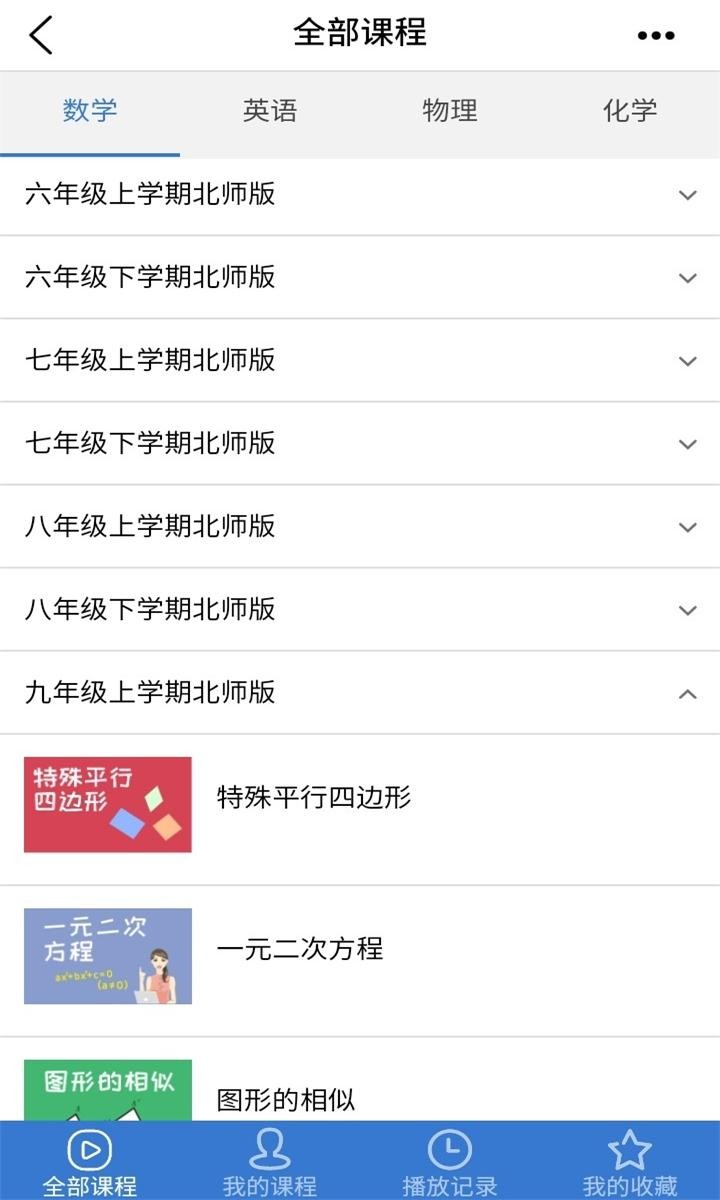
Task: Expand 七年级下学期北师版 section
Action: (360, 444)
